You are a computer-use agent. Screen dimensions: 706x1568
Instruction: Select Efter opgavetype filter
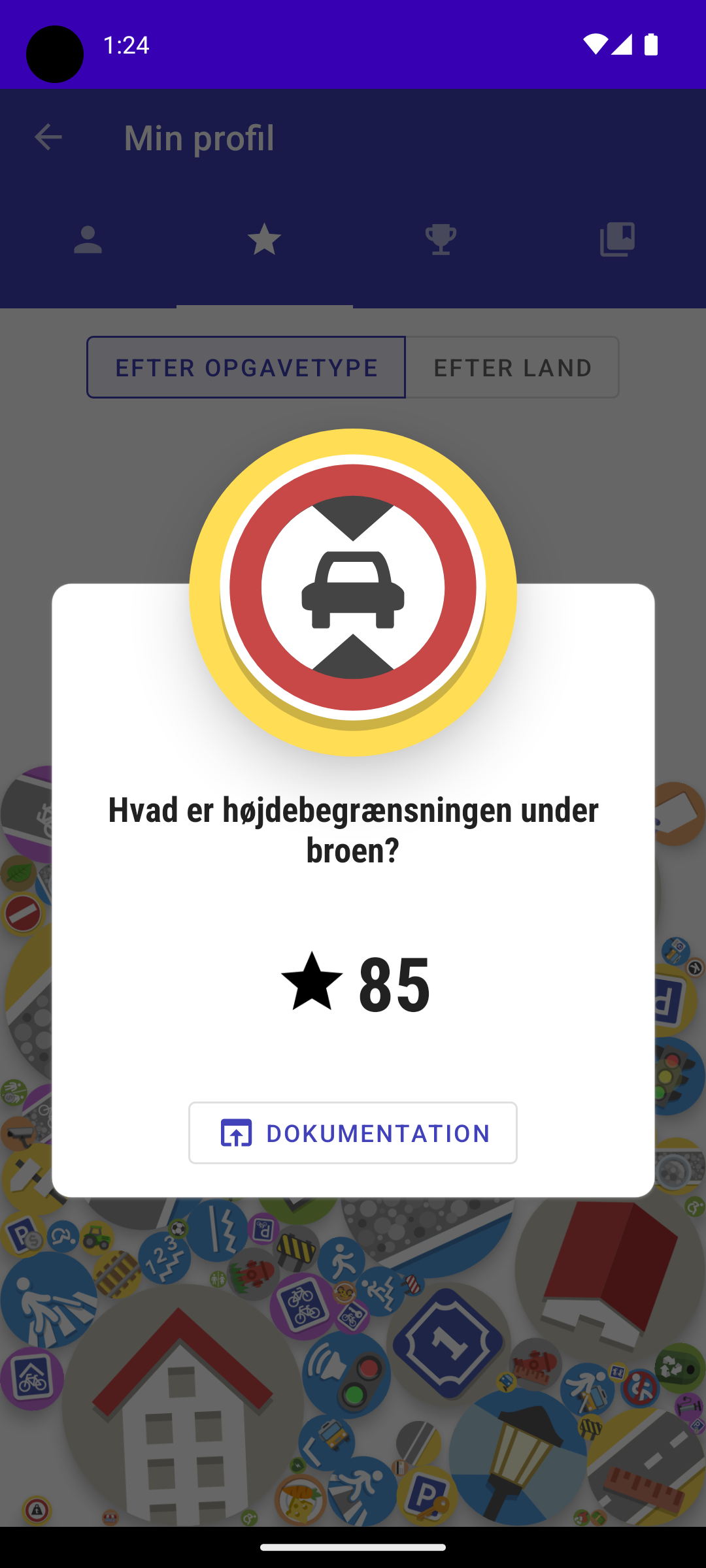pos(246,367)
